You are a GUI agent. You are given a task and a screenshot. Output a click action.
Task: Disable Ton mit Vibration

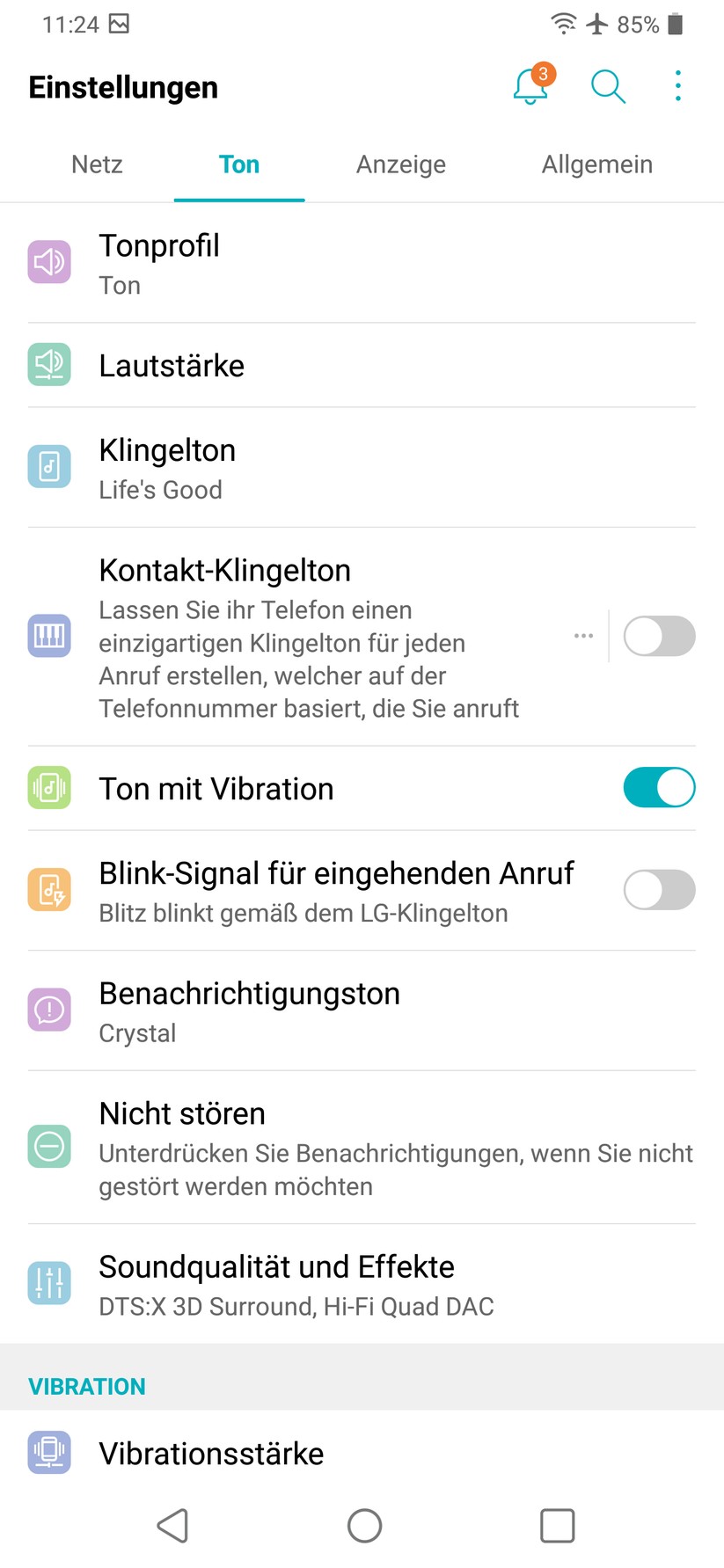pos(659,787)
